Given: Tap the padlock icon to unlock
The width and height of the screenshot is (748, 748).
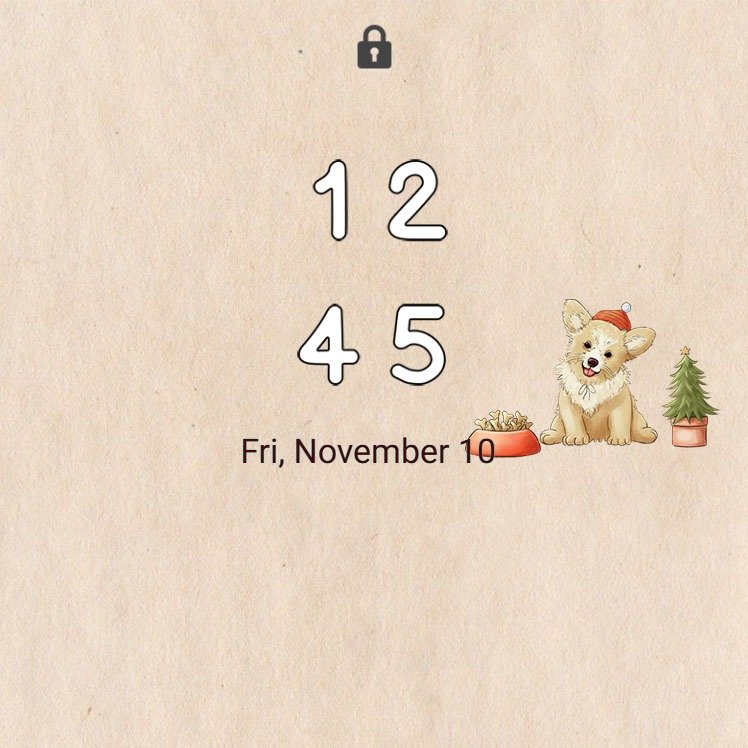Looking at the screenshot, I should [374, 48].
